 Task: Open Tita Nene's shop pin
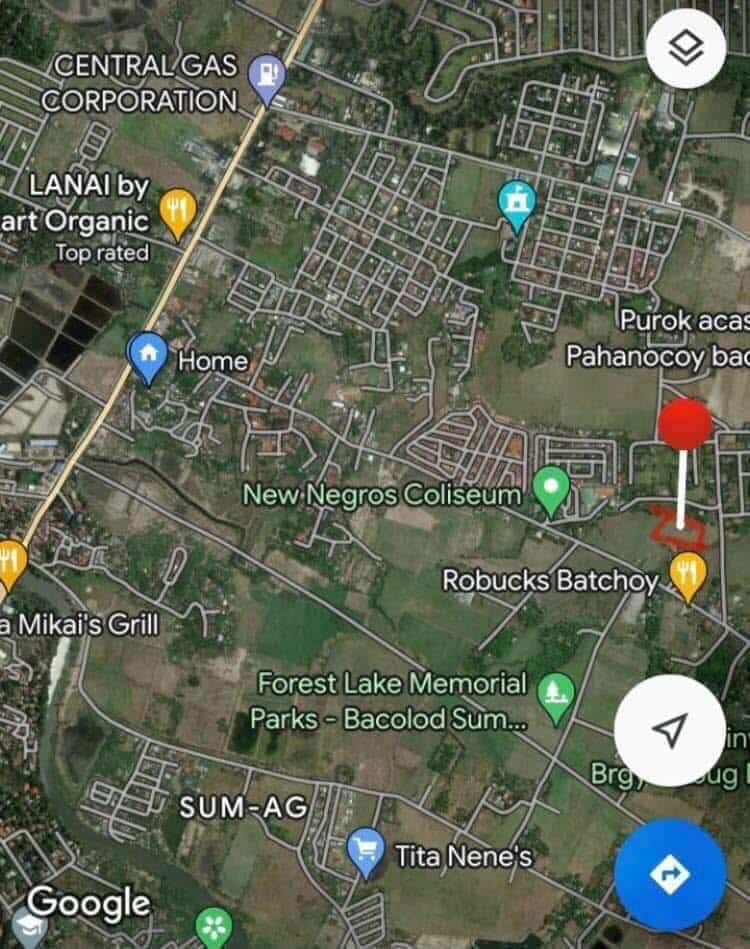coord(366,851)
